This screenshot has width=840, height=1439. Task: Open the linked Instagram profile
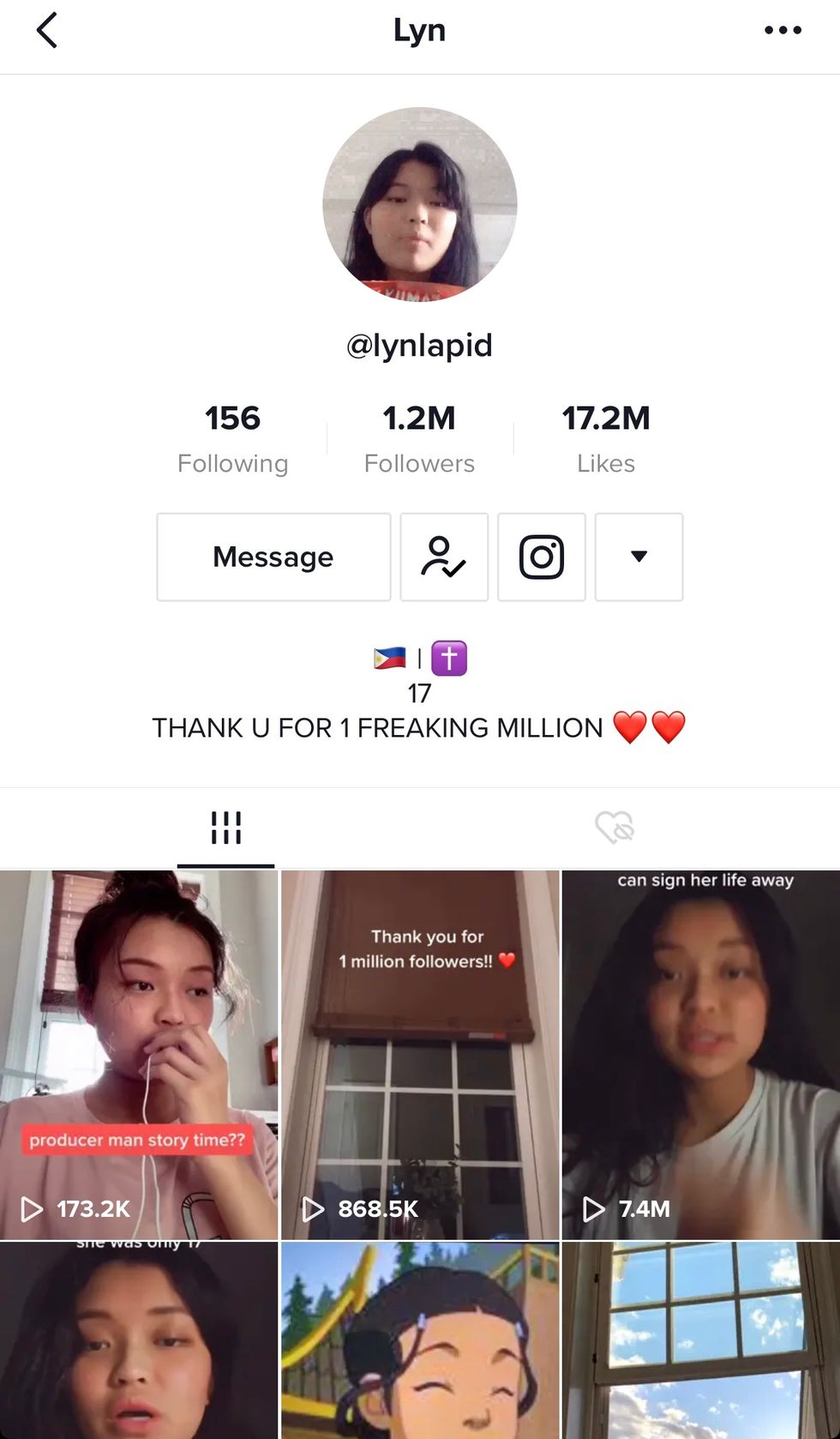pos(542,557)
